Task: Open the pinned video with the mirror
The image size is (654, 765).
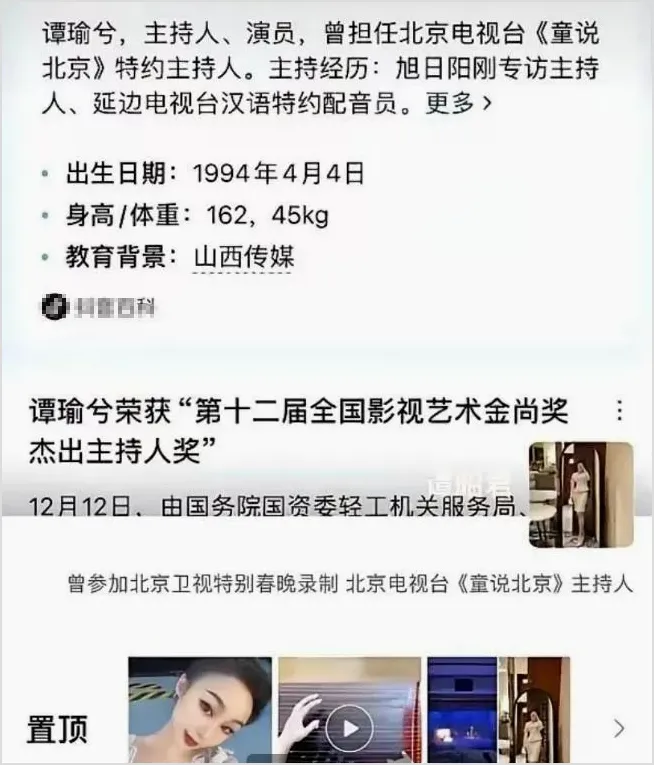Action: [x=534, y=709]
